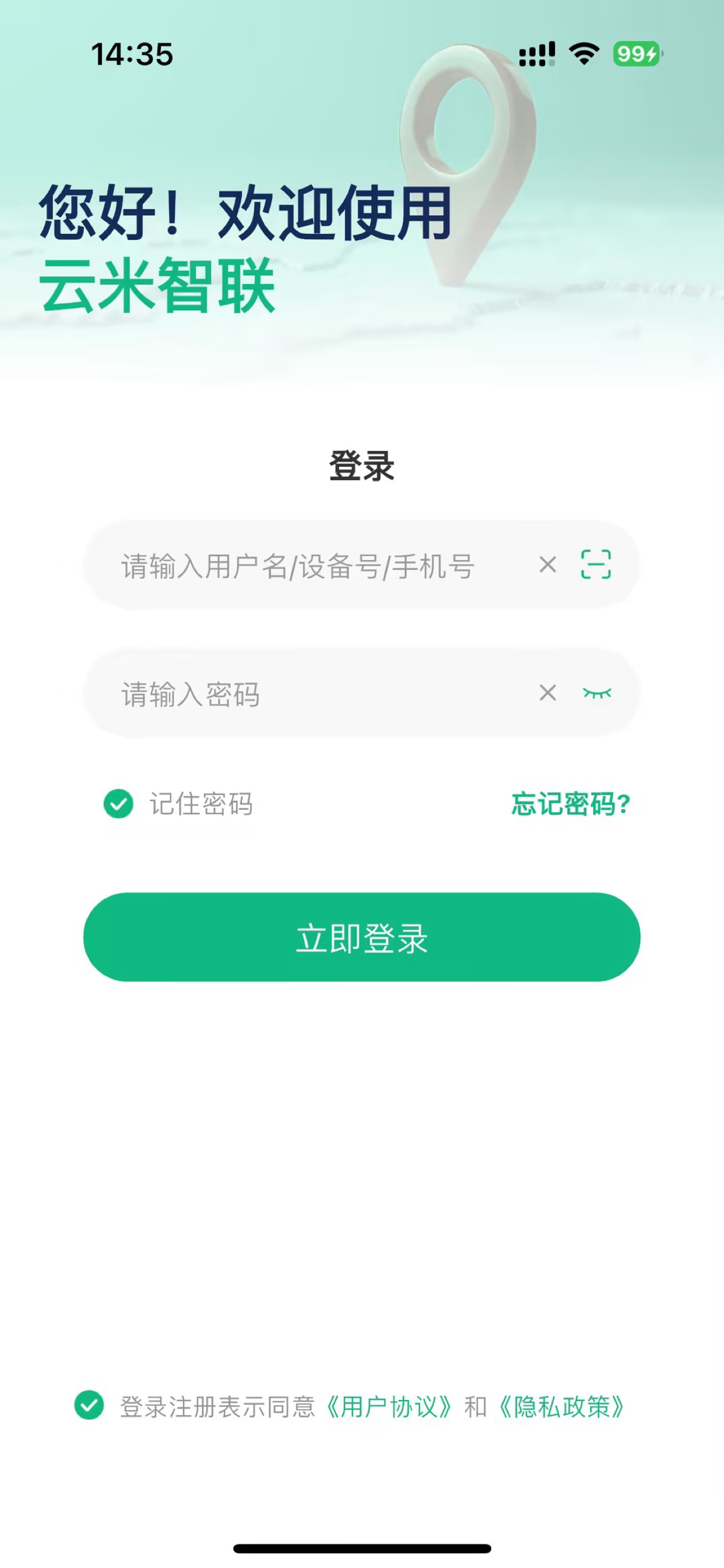Open the QR code scanner icon
Image resolution: width=724 pixels, height=1568 pixels.
(x=597, y=565)
